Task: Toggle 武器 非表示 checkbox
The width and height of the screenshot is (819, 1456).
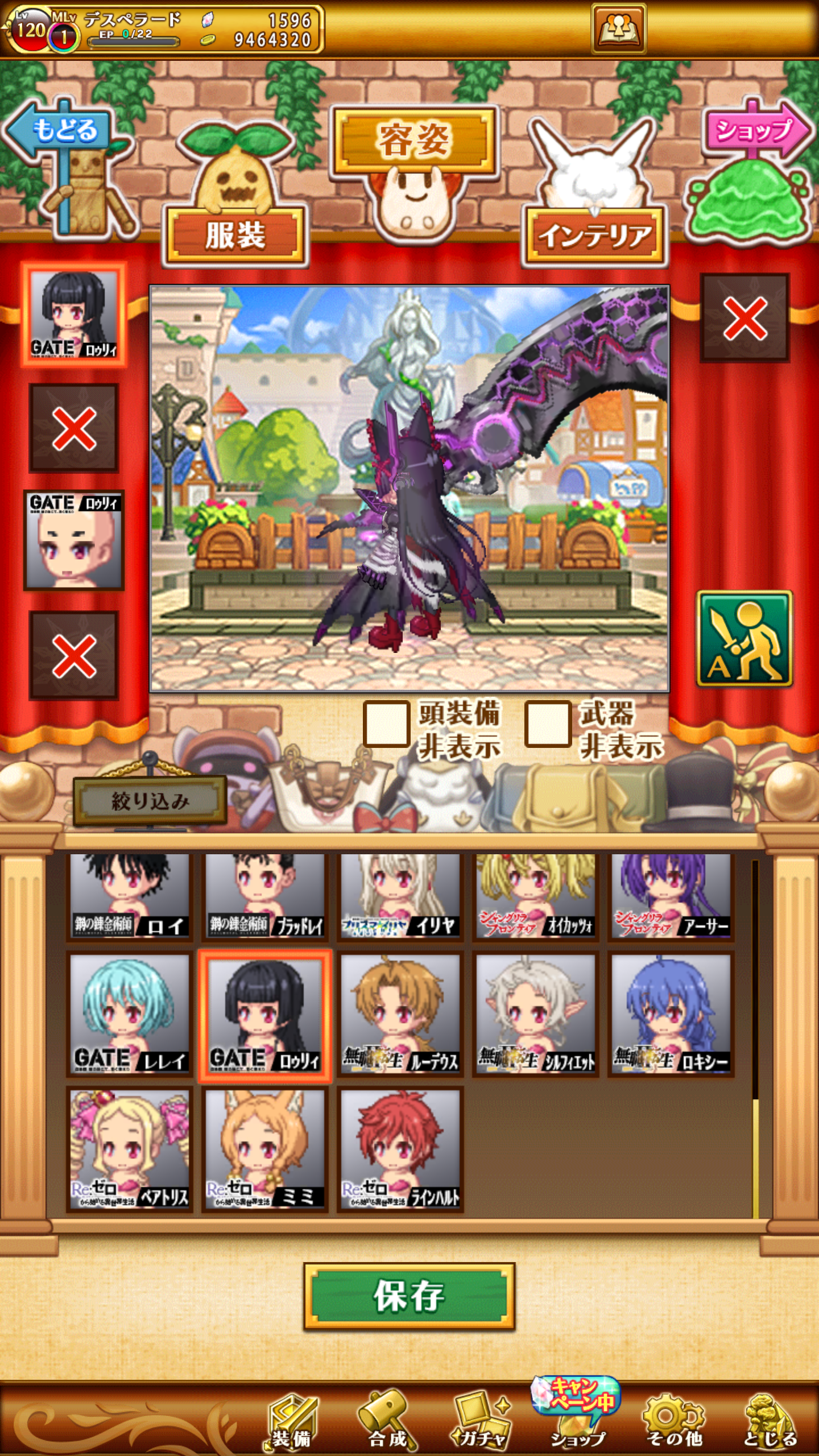Action: (x=548, y=723)
